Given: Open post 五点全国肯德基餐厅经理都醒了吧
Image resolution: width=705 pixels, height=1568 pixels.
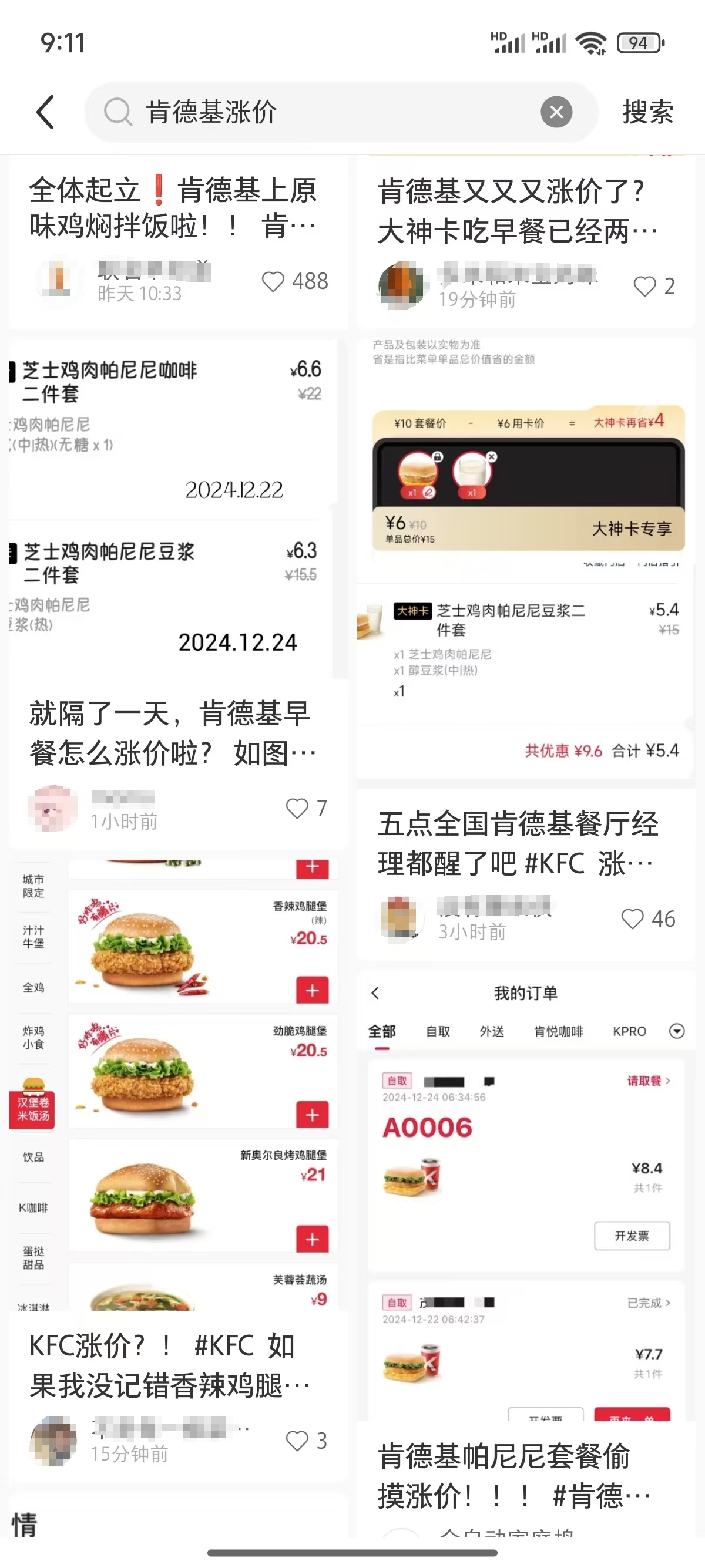Looking at the screenshot, I should (x=518, y=844).
